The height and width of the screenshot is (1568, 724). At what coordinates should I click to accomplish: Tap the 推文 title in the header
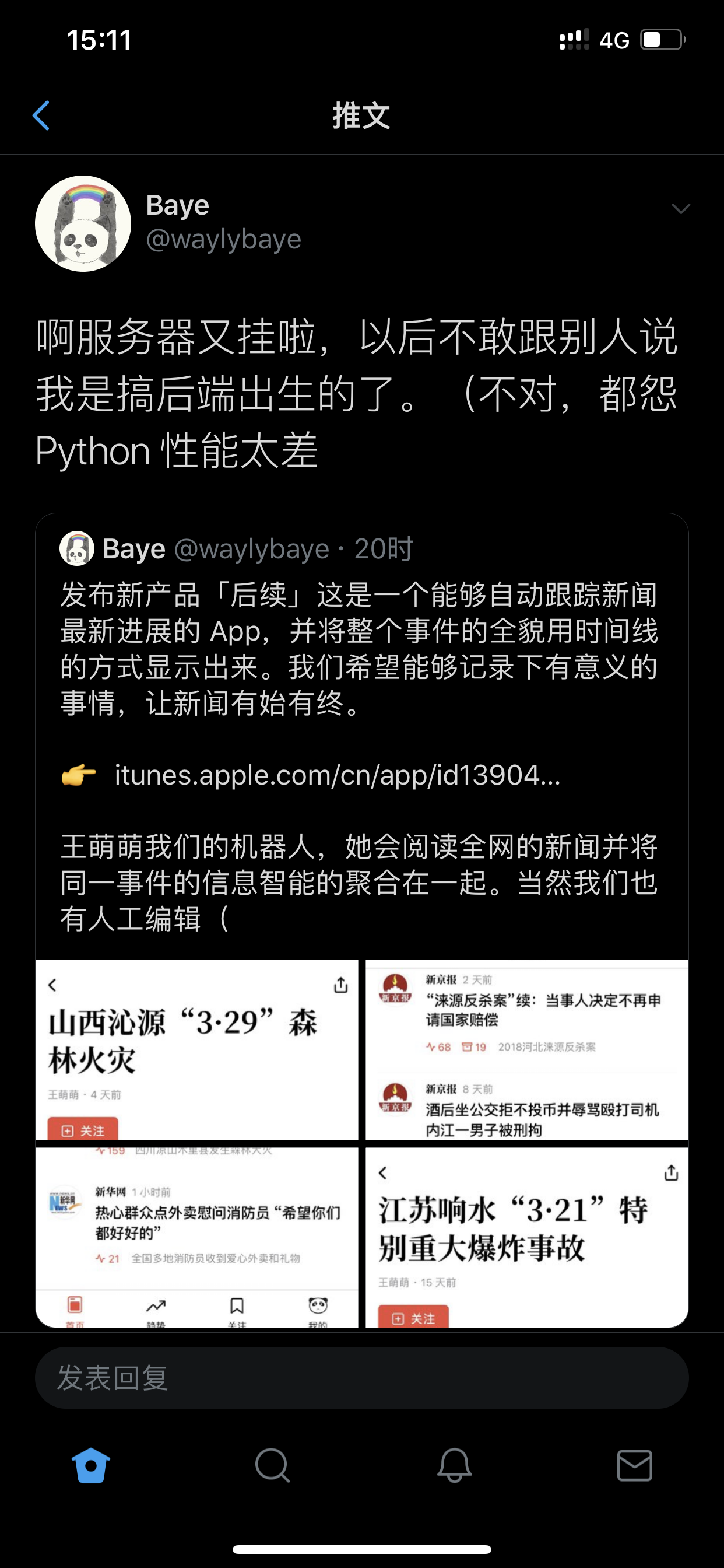point(362,116)
